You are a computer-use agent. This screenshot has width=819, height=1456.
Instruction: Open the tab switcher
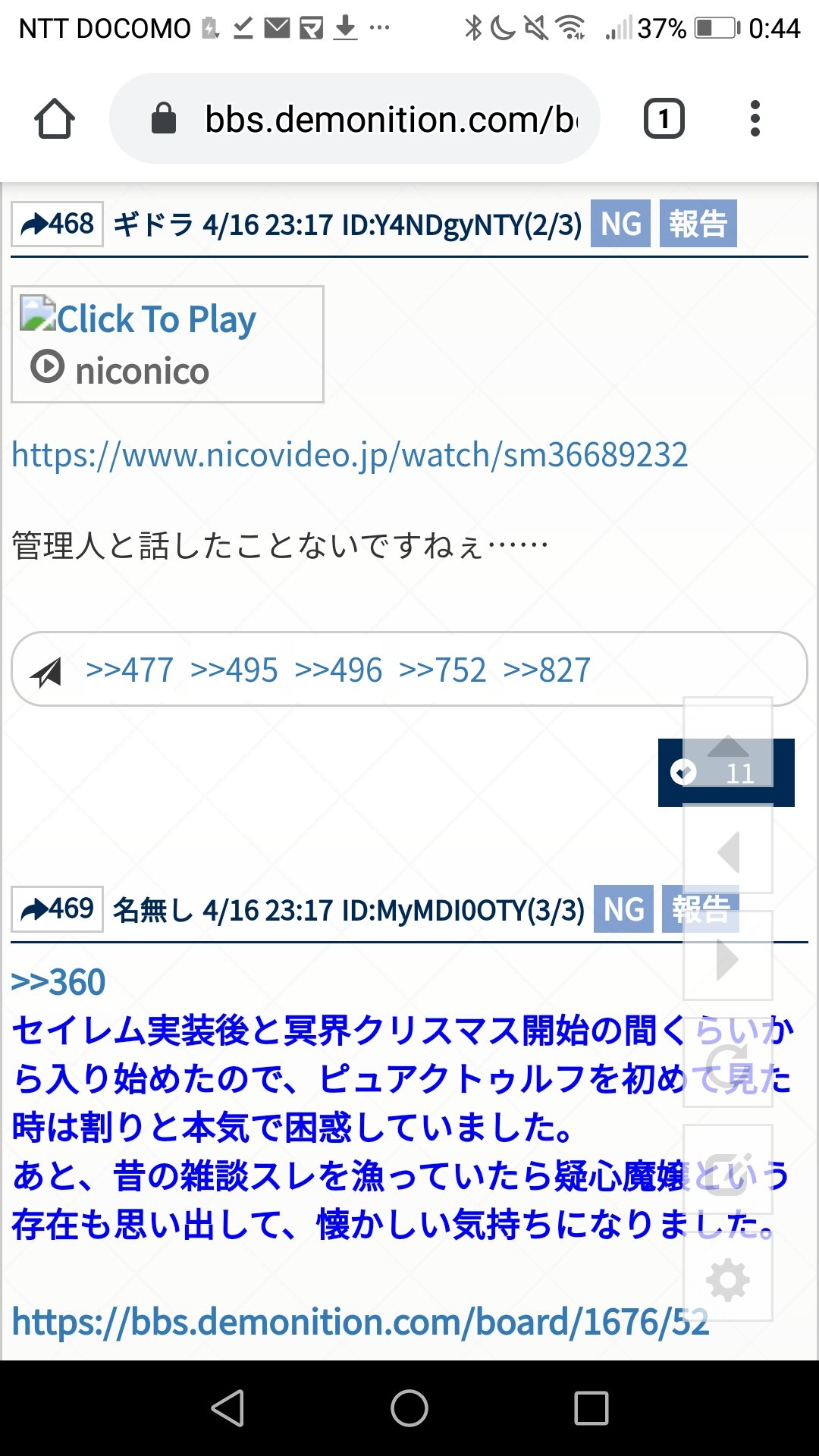pyautogui.click(x=664, y=119)
